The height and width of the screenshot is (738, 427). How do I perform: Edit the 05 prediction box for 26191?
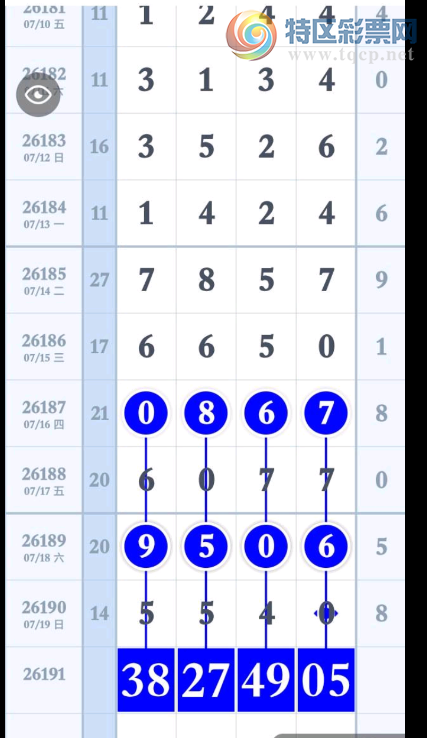click(x=326, y=680)
